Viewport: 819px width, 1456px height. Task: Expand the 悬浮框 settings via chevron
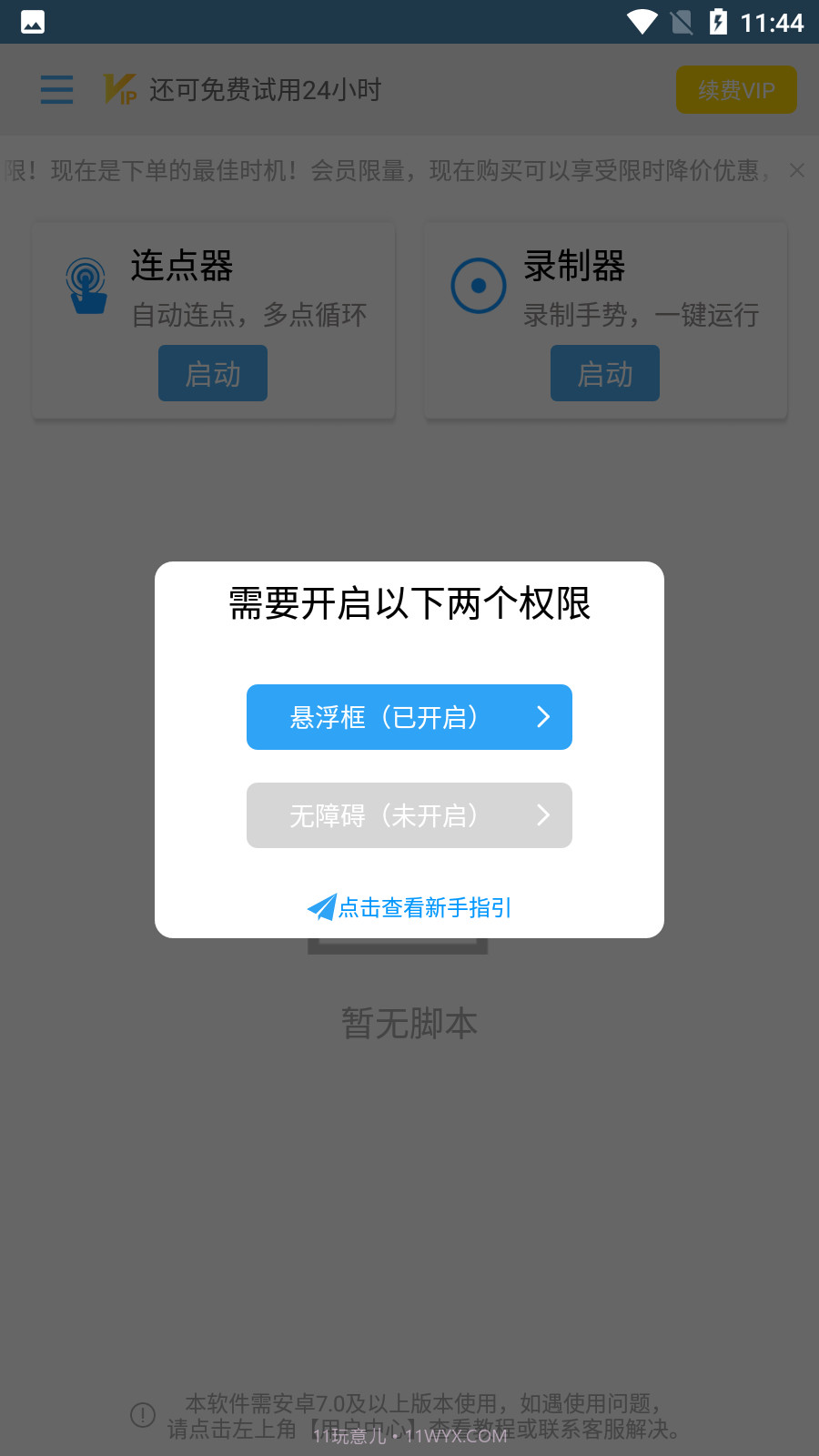click(x=543, y=717)
